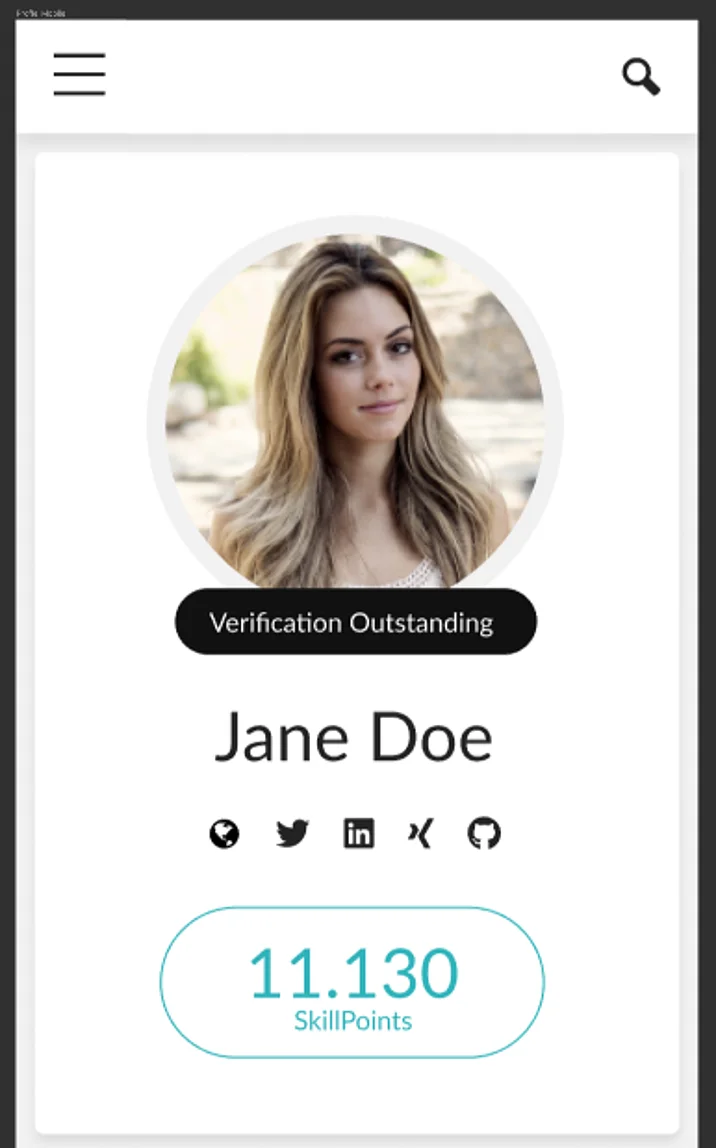Image resolution: width=716 pixels, height=1148 pixels.
Task: Open Jane Doe's LinkedIn profile
Action: (x=359, y=833)
